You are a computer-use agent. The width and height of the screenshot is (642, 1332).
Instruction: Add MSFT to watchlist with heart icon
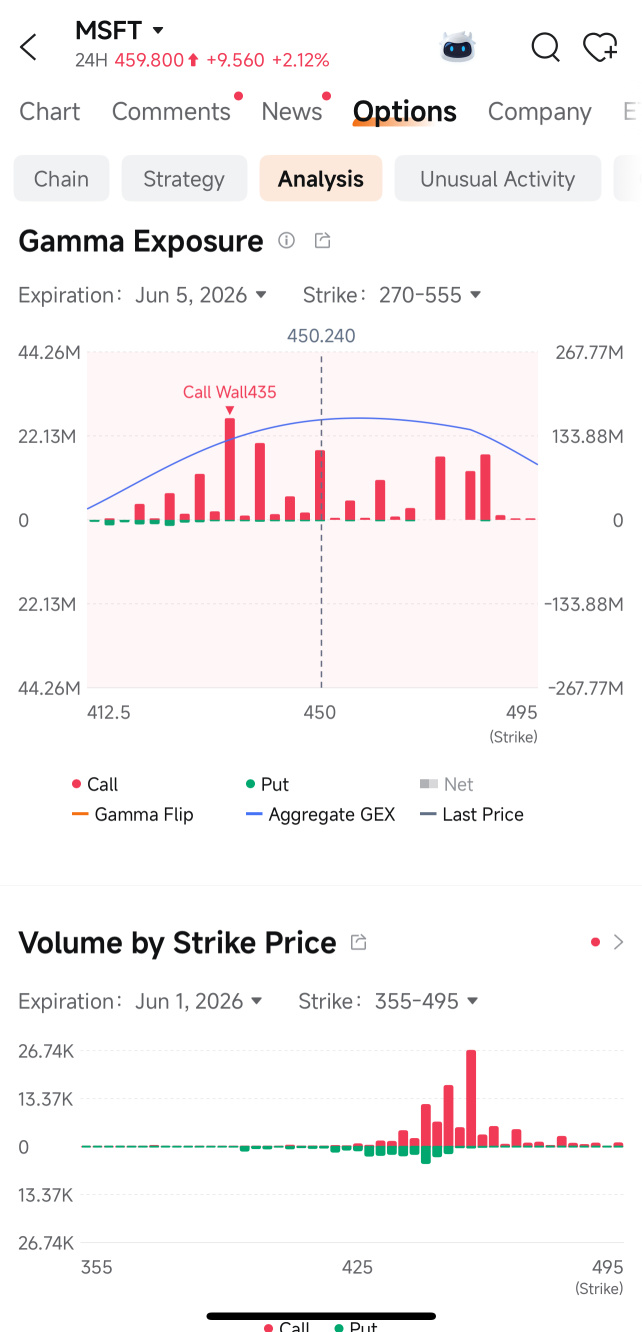pyautogui.click(x=600, y=47)
